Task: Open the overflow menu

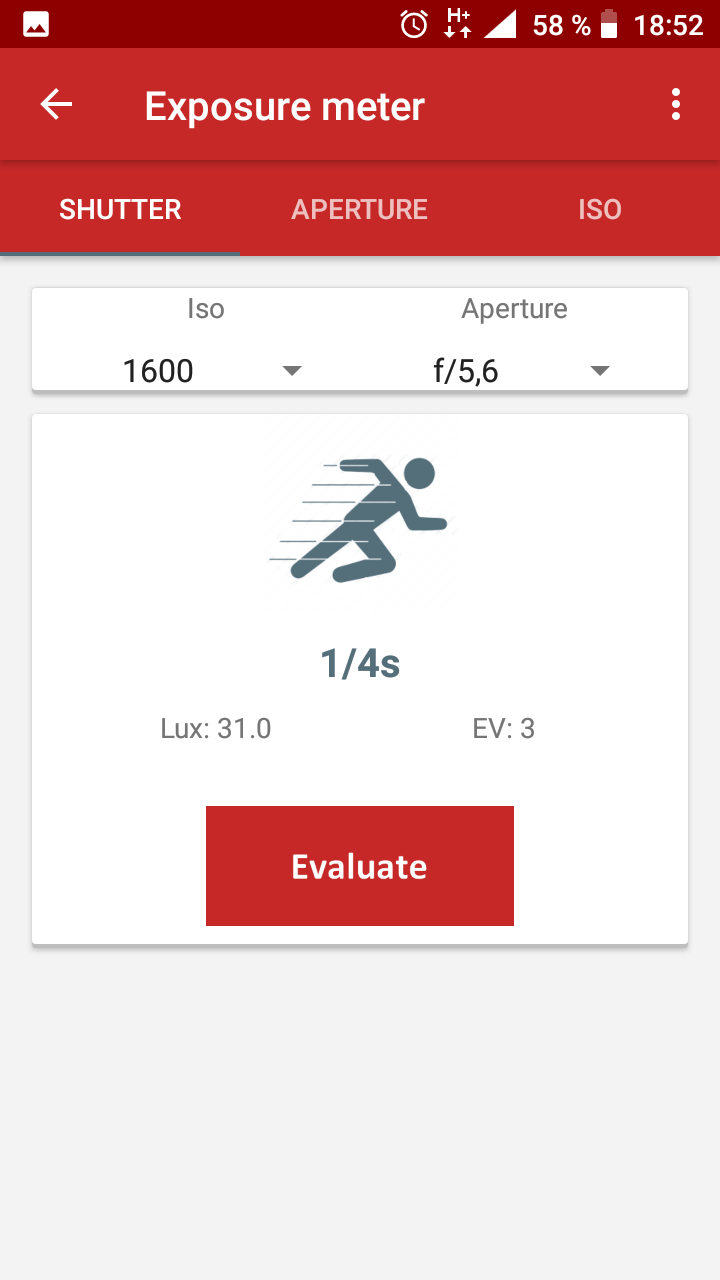Action: (x=676, y=105)
